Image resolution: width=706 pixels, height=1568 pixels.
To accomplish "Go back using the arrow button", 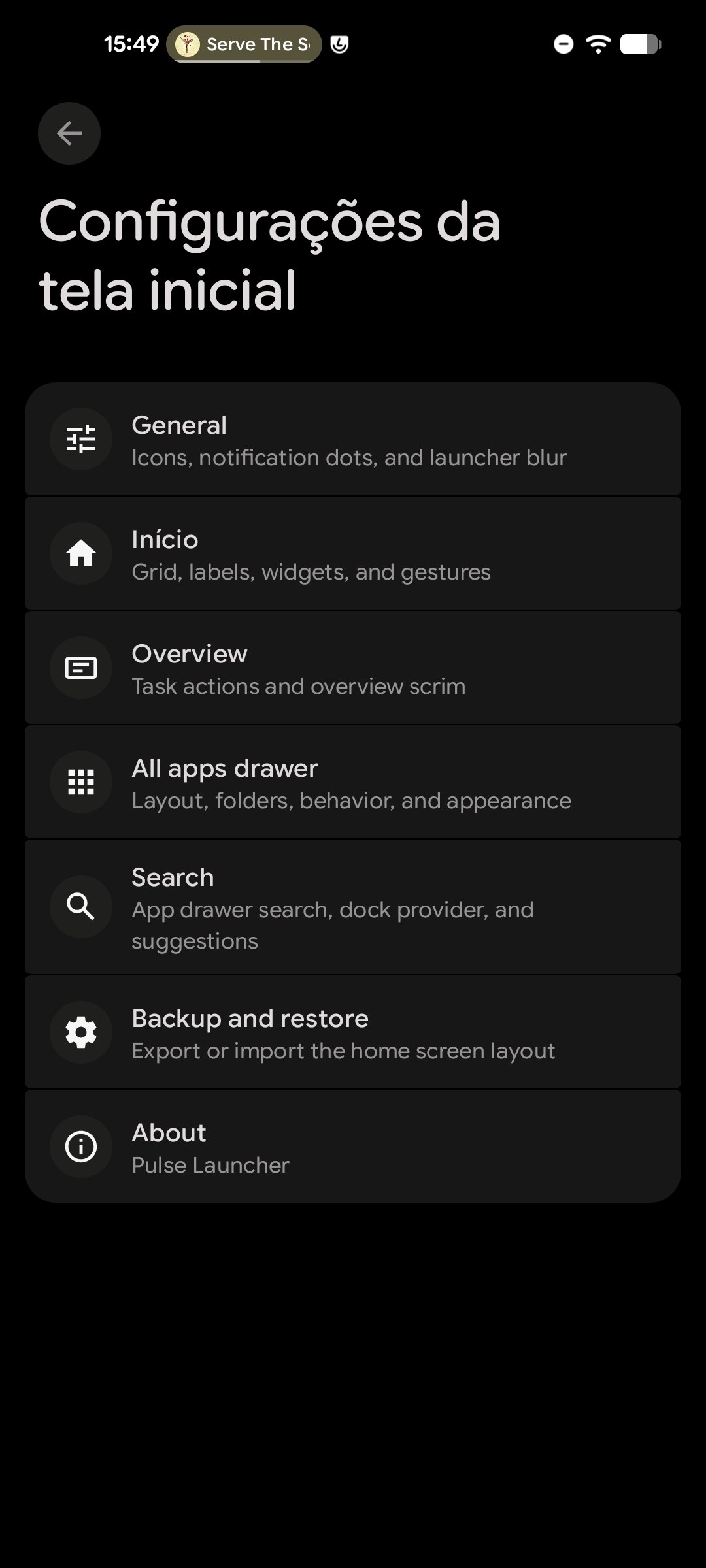I will [x=69, y=133].
